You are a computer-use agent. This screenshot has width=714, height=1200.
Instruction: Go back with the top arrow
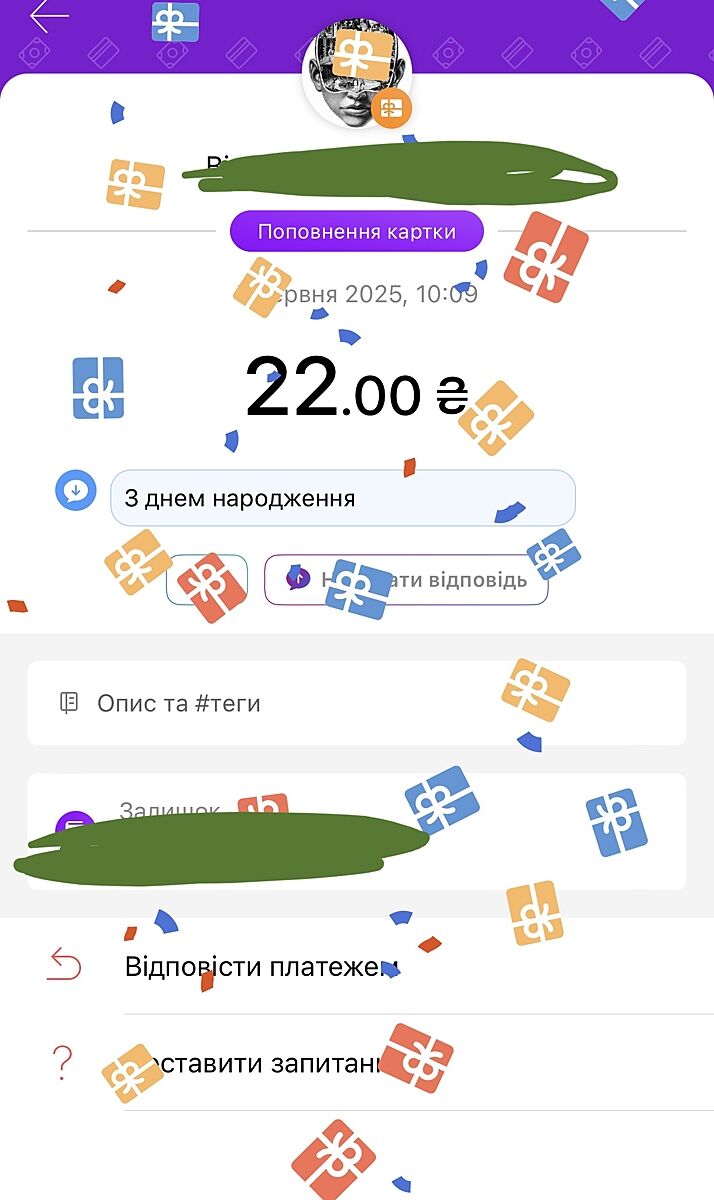point(48,17)
